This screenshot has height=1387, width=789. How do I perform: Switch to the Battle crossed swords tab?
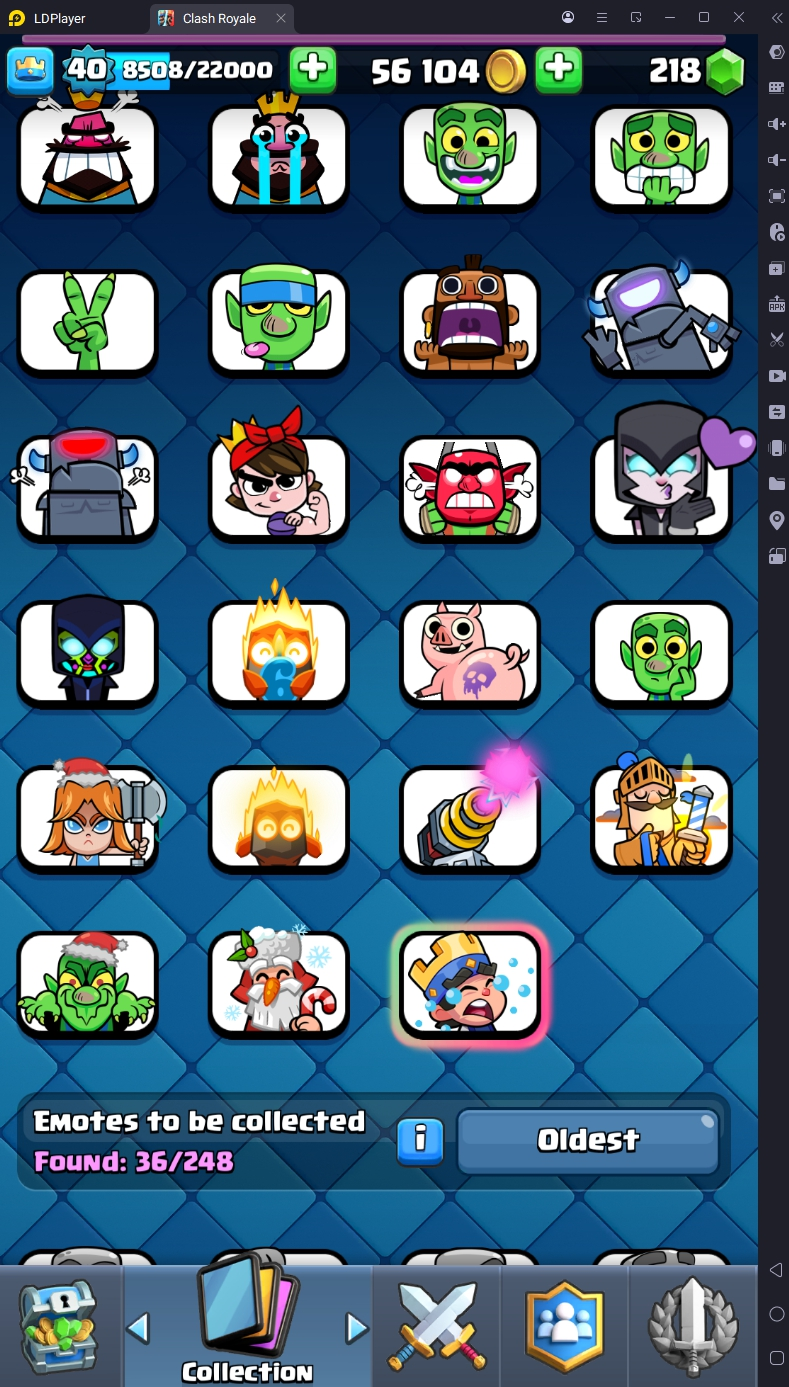click(437, 1325)
